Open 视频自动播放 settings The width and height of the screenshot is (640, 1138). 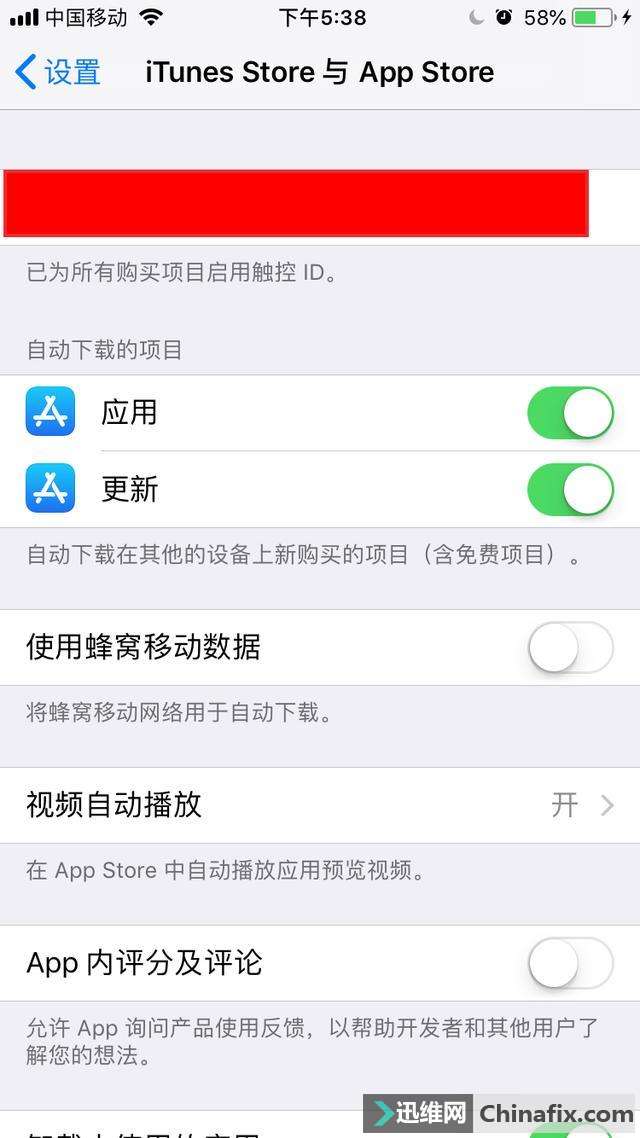[x=320, y=805]
